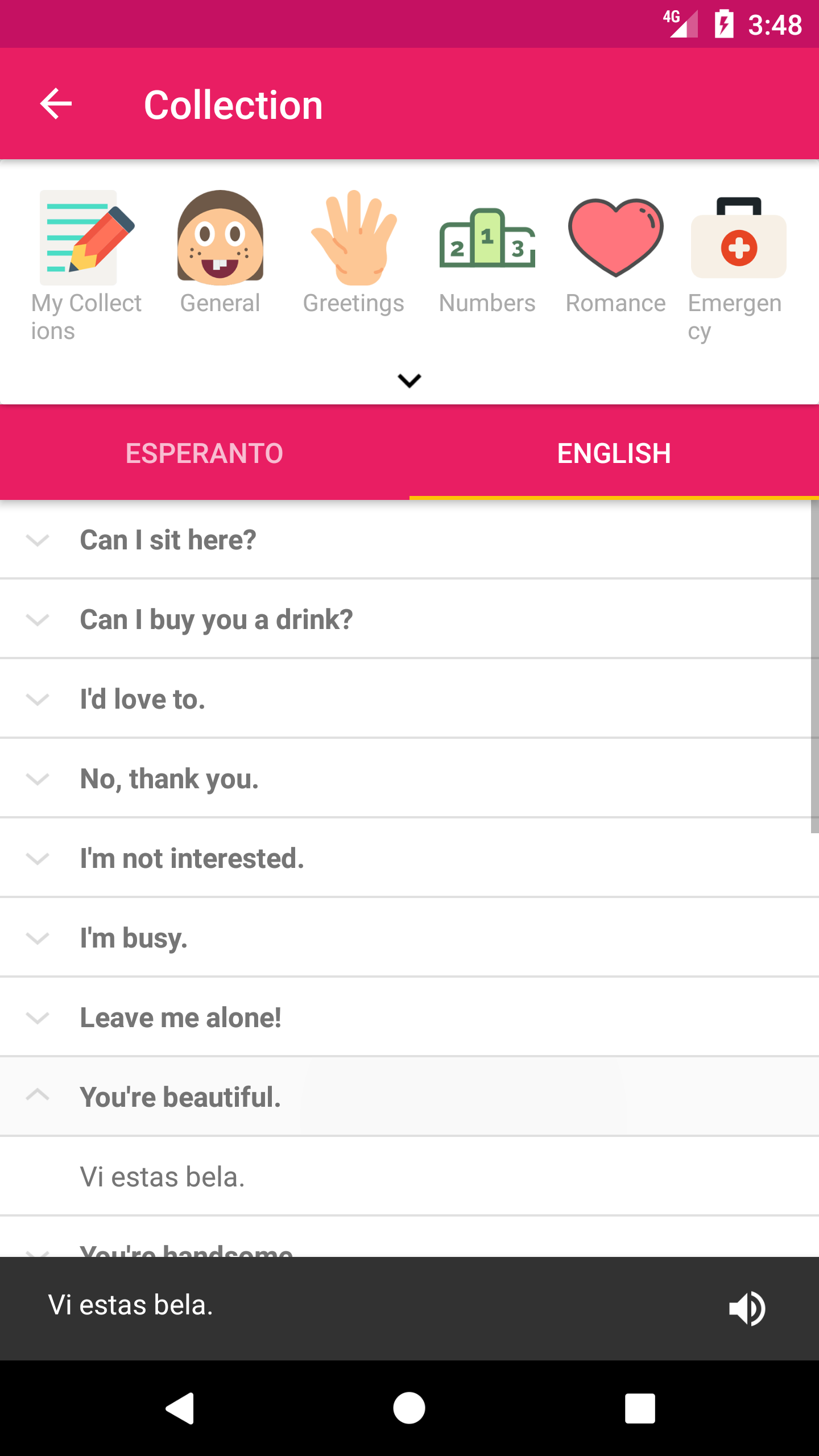Image resolution: width=819 pixels, height=1456 pixels.
Task: Select the General category
Action: 220,253
